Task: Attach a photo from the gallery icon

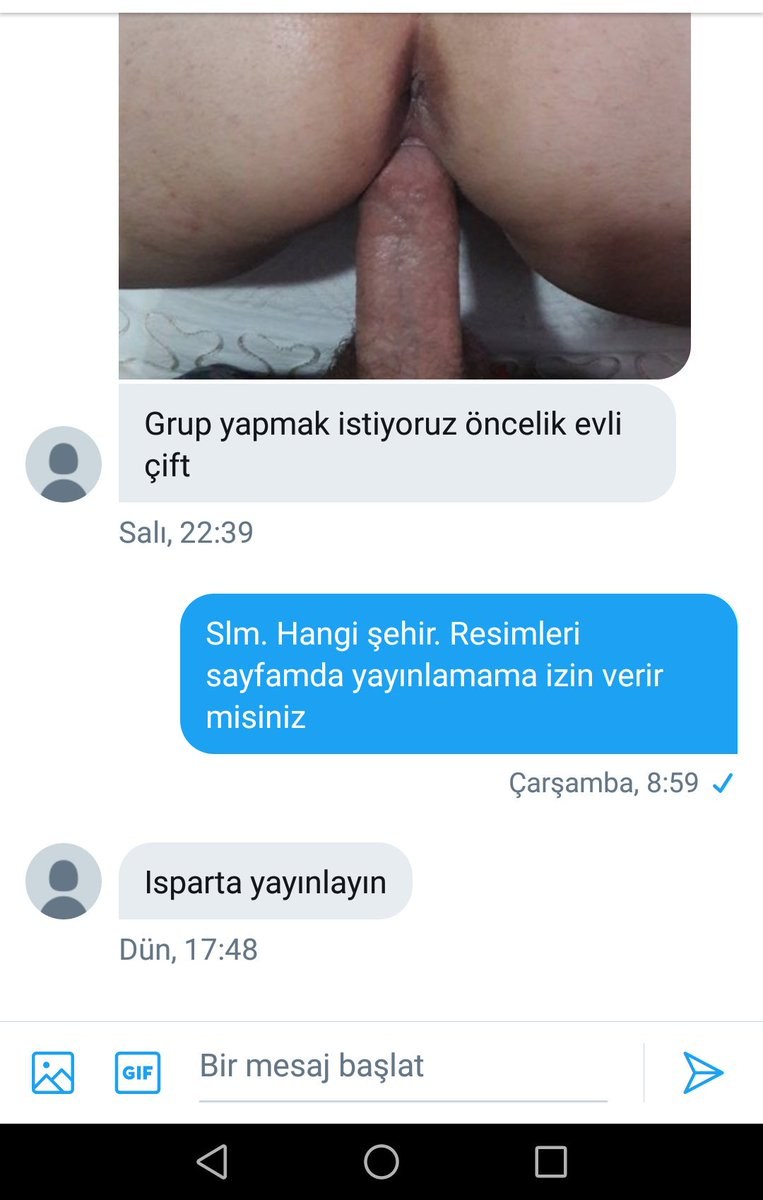Action: click(x=53, y=1073)
